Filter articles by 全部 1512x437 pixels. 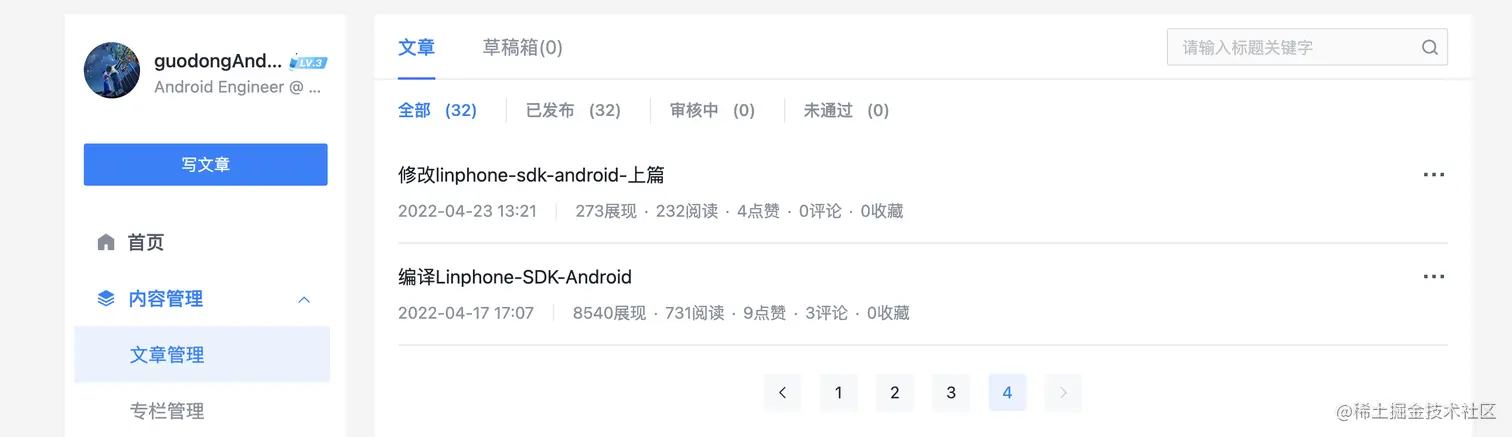437,111
